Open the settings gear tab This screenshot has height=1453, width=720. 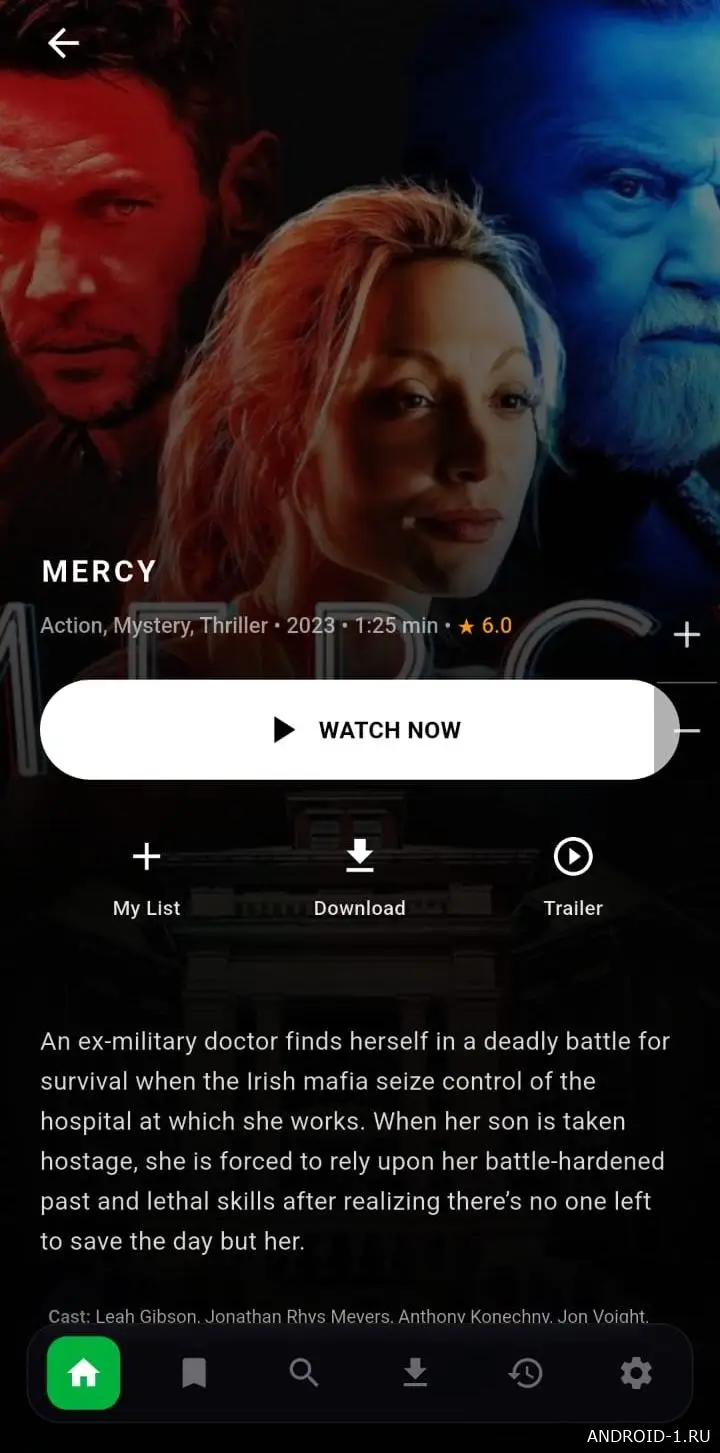click(x=636, y=1373)
